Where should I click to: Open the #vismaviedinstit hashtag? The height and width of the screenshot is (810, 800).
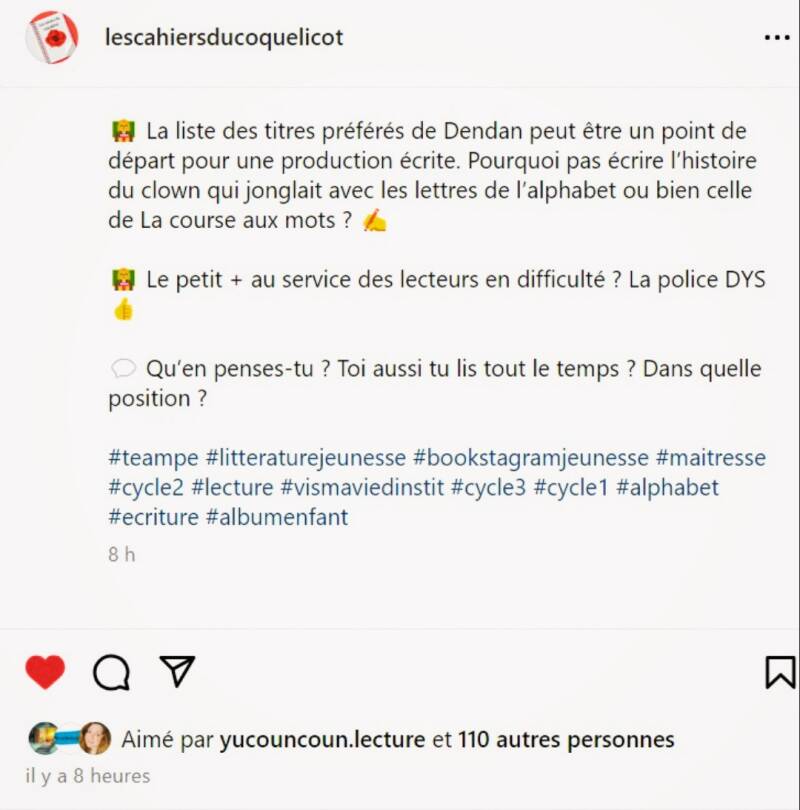coord(362,488)
